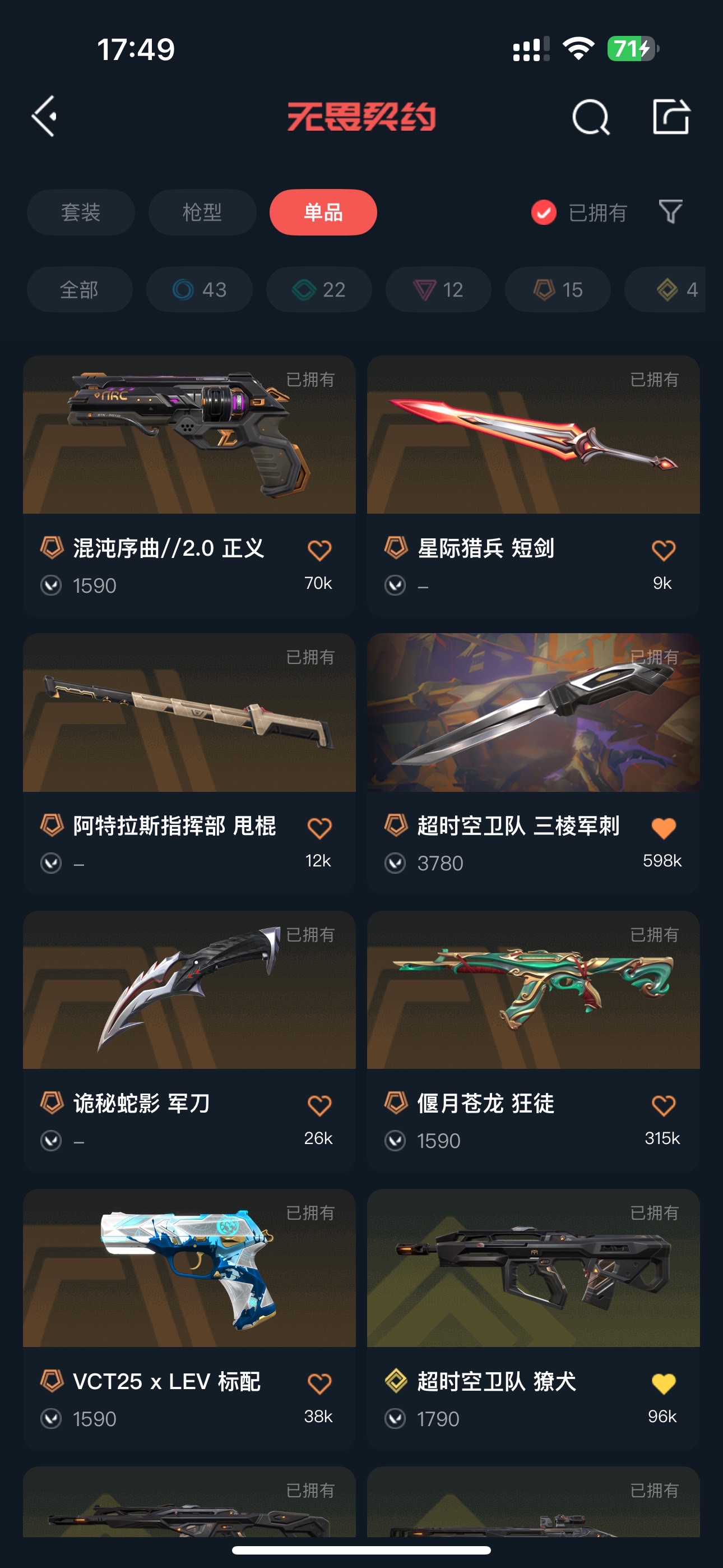Uncheck the 已拥有 filter checkbox
Viewport: 723px width, 1568px height.
544,213
